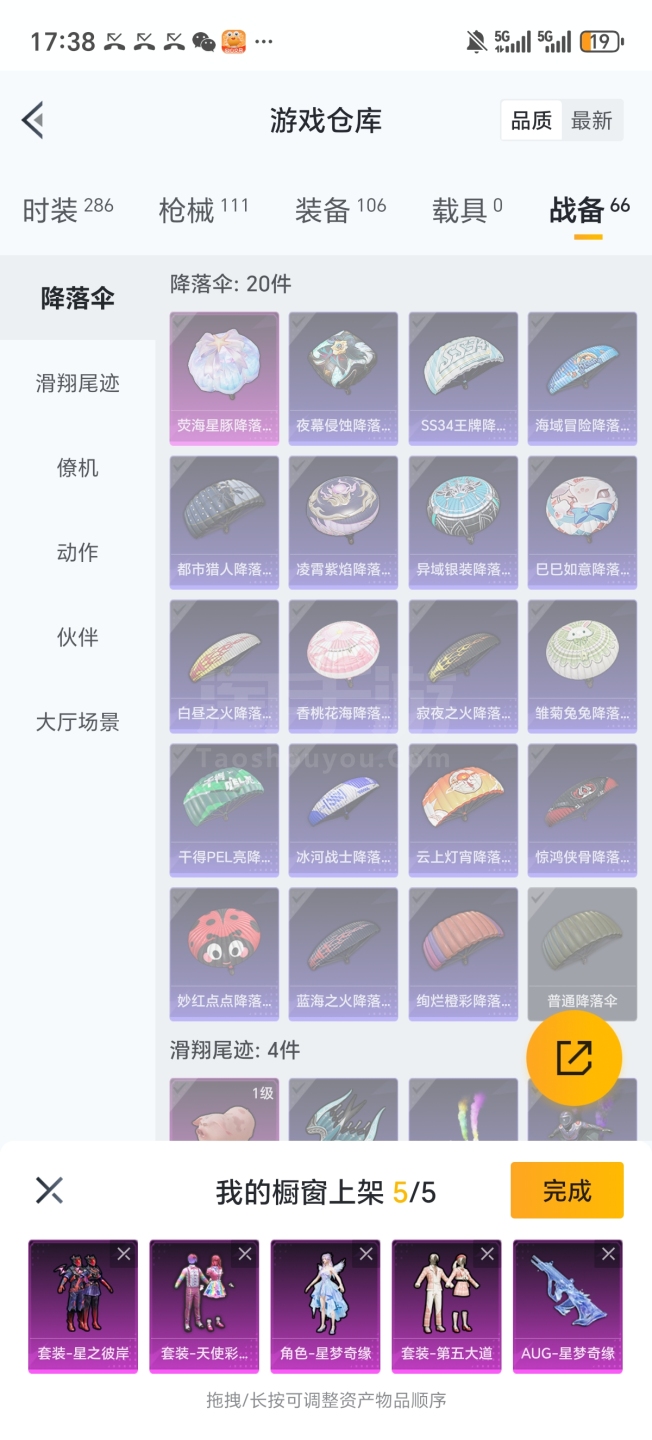Image resolution: width=652 pixels, height=1440 pixels.
Task: Select 滑翔尾迹 in the side menu
Action: coord(77,383)
